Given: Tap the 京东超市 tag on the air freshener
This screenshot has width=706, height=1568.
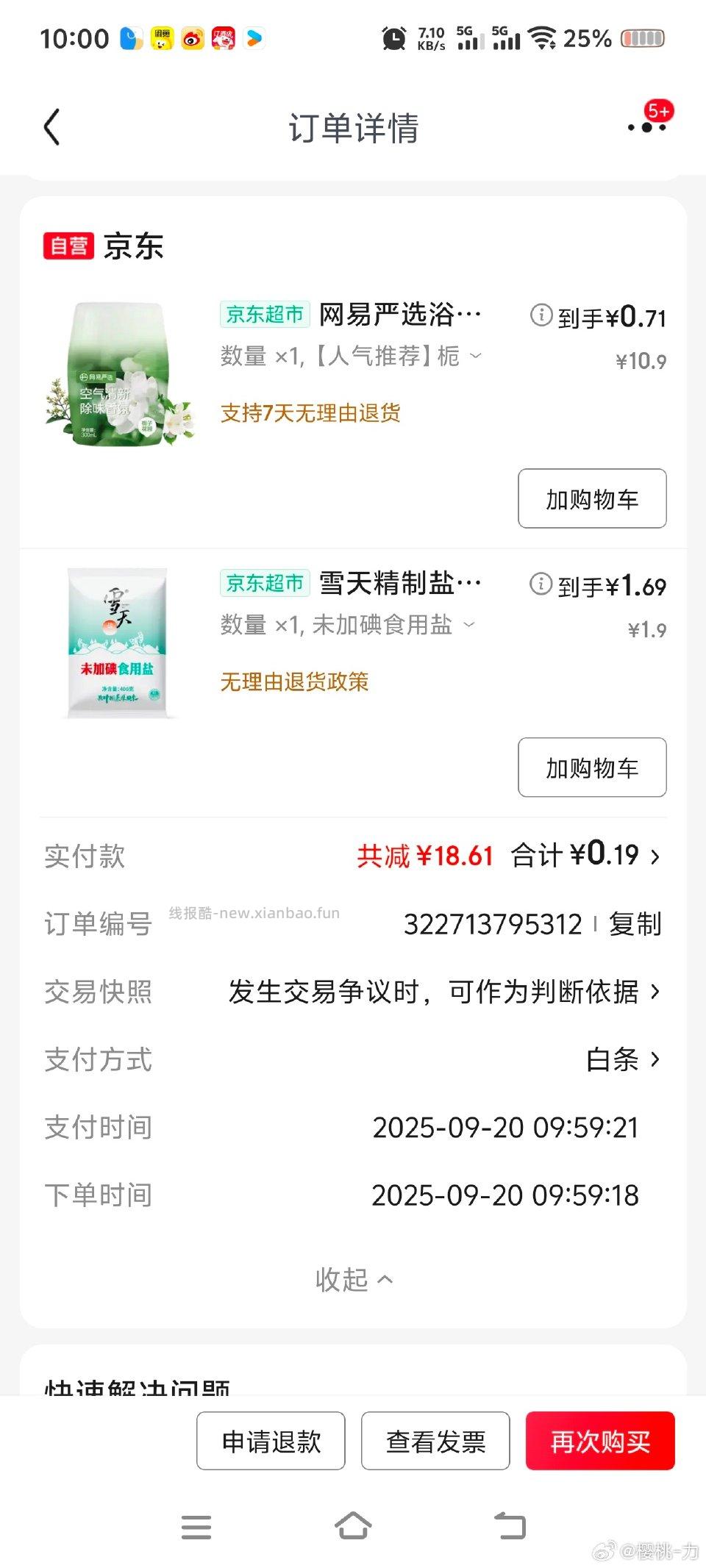Looking at the screenshot, I should pos(263,314).
